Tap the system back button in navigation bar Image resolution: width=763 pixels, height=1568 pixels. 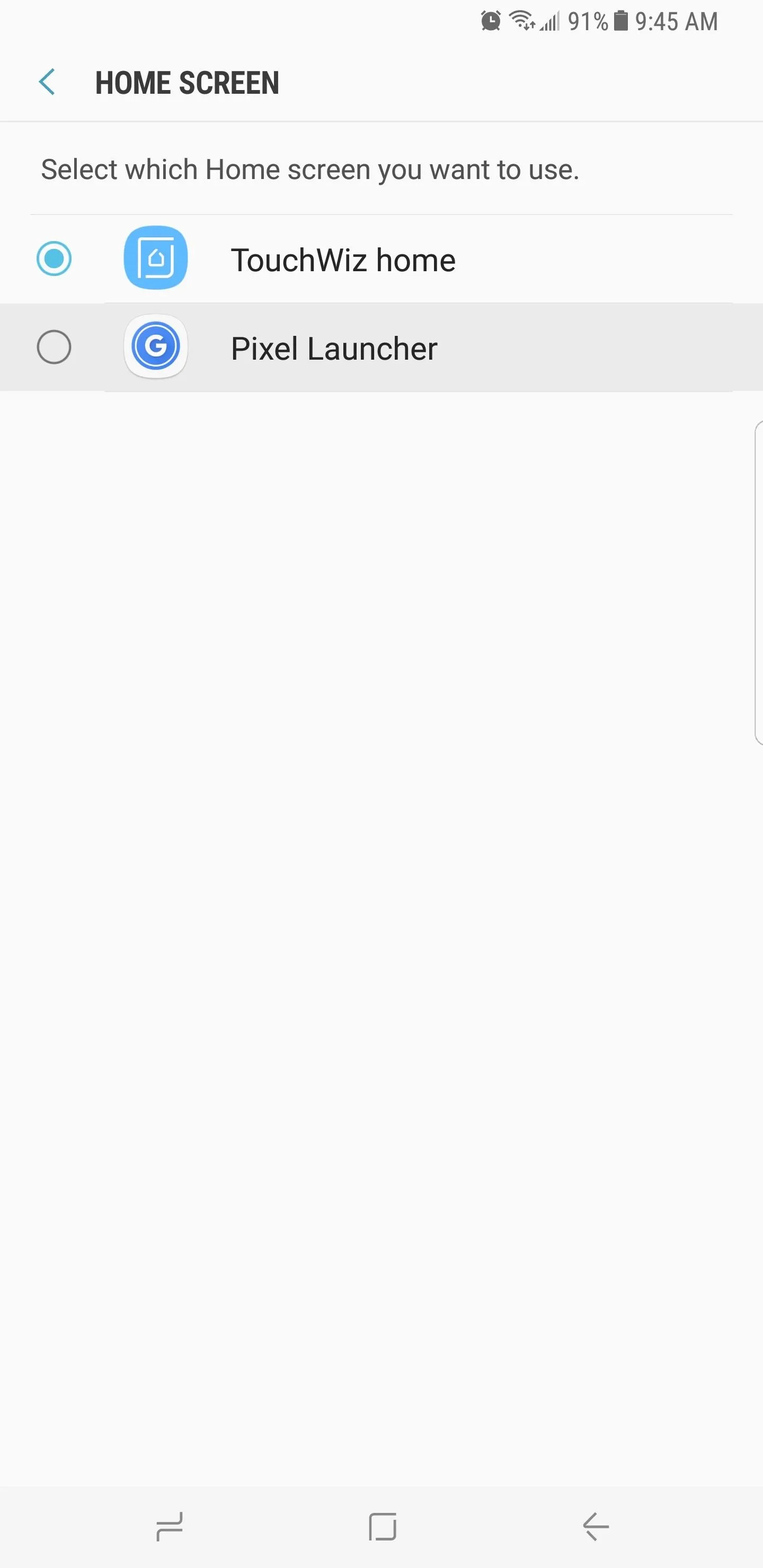point(595,1527)
